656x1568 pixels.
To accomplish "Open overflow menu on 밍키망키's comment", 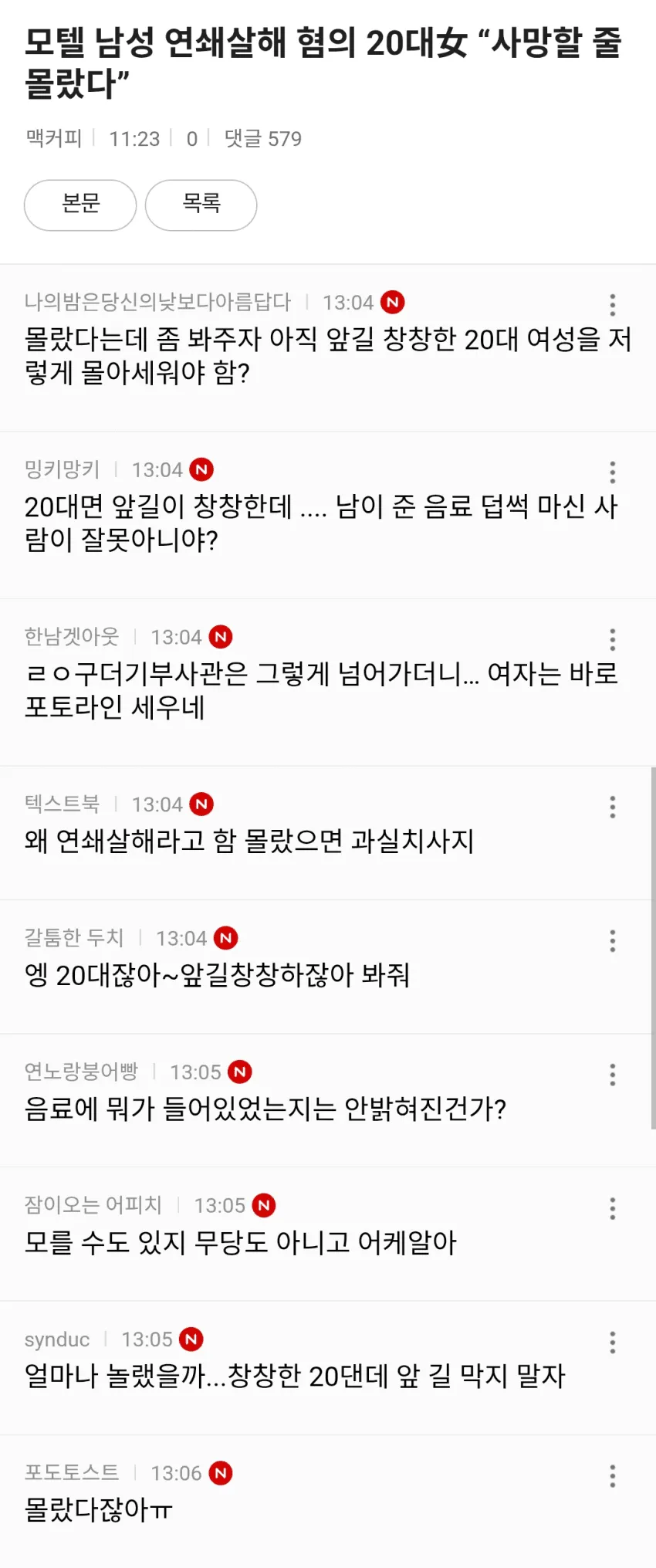I will tap(612, 472).
